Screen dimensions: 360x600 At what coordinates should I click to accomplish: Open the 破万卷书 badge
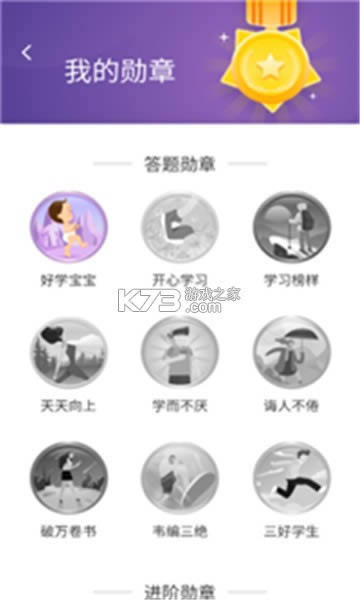coord(69,478)
